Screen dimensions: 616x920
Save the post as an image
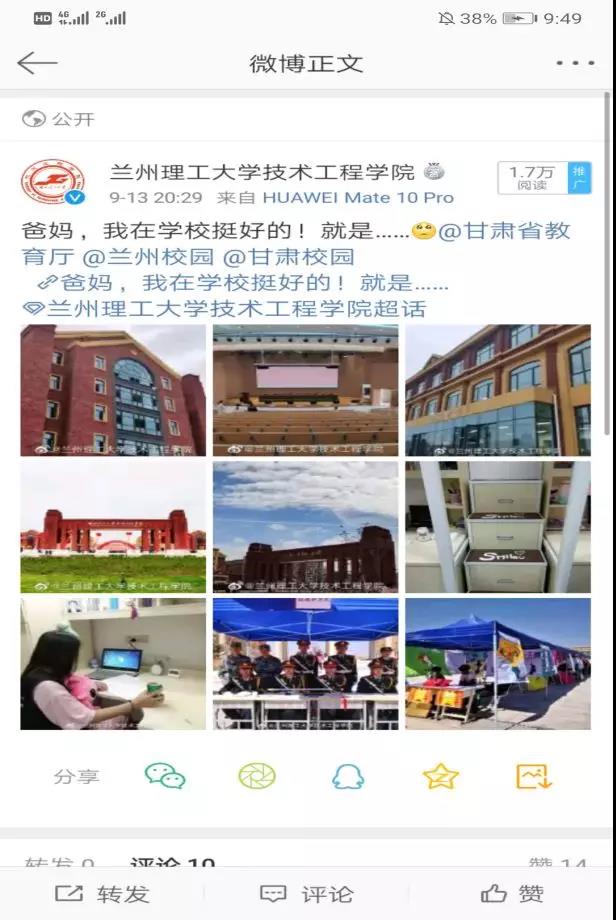(x=534, y=776)
